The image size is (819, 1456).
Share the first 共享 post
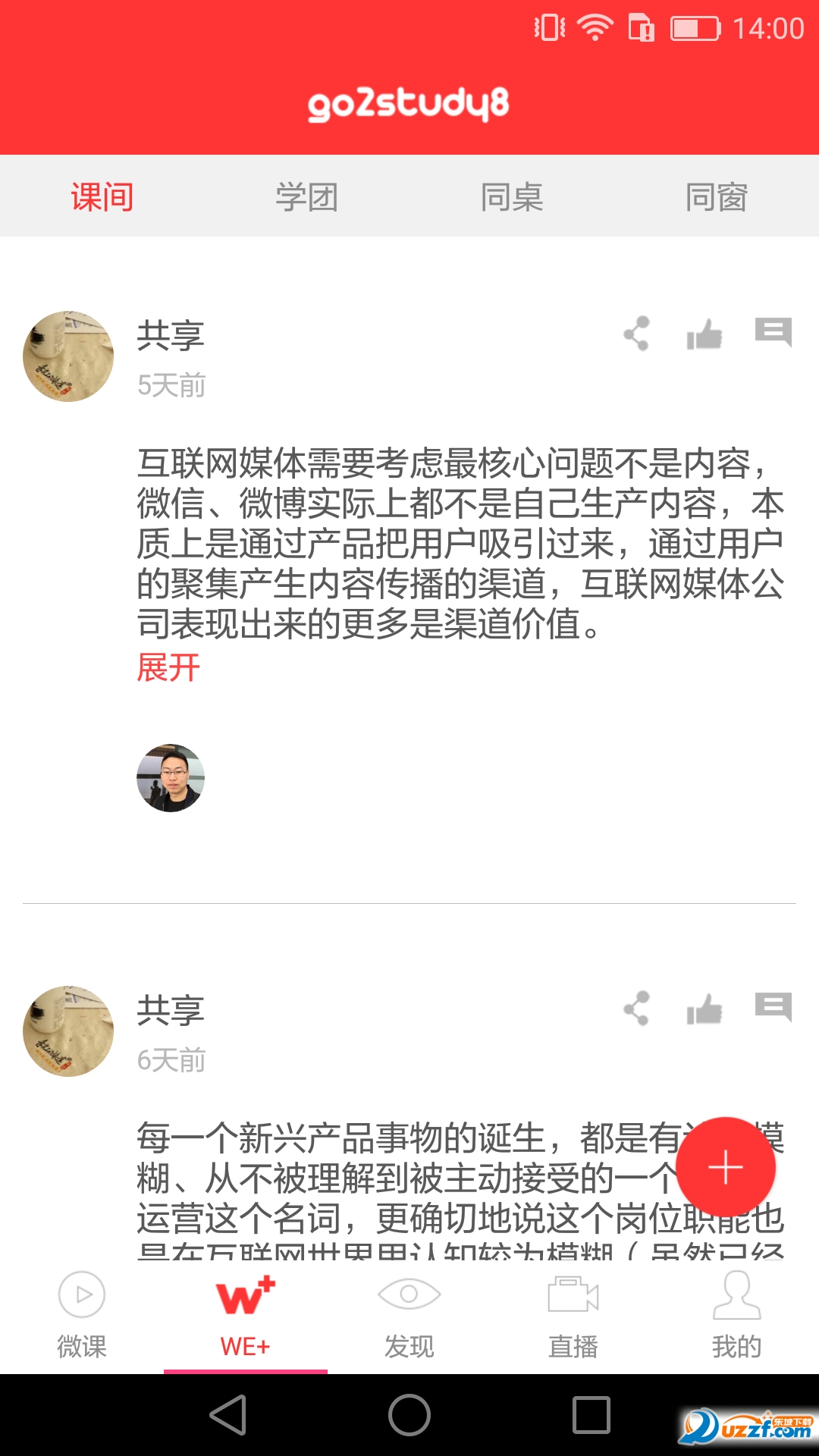(635, 334)
